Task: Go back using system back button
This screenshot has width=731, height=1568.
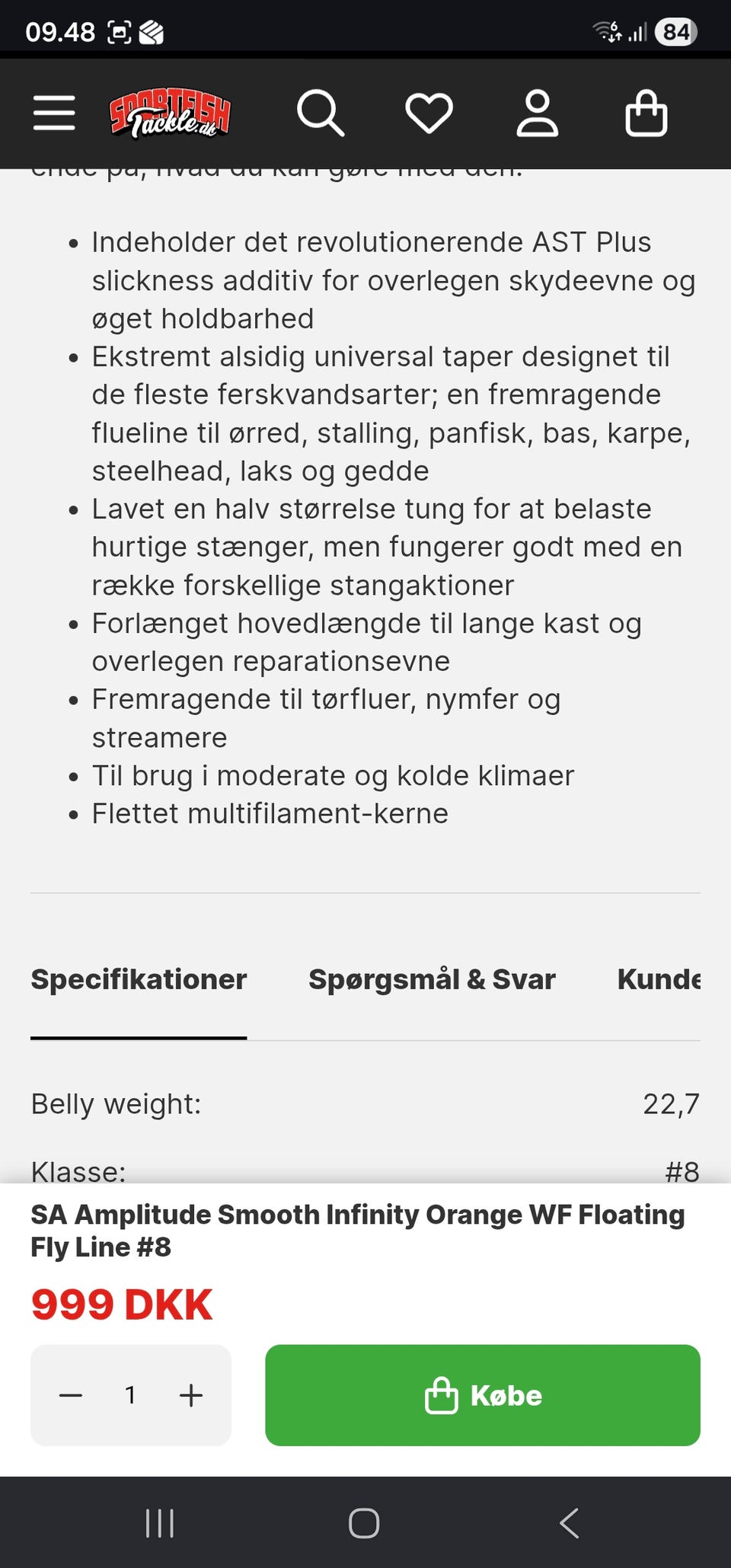Action: 569,1523
